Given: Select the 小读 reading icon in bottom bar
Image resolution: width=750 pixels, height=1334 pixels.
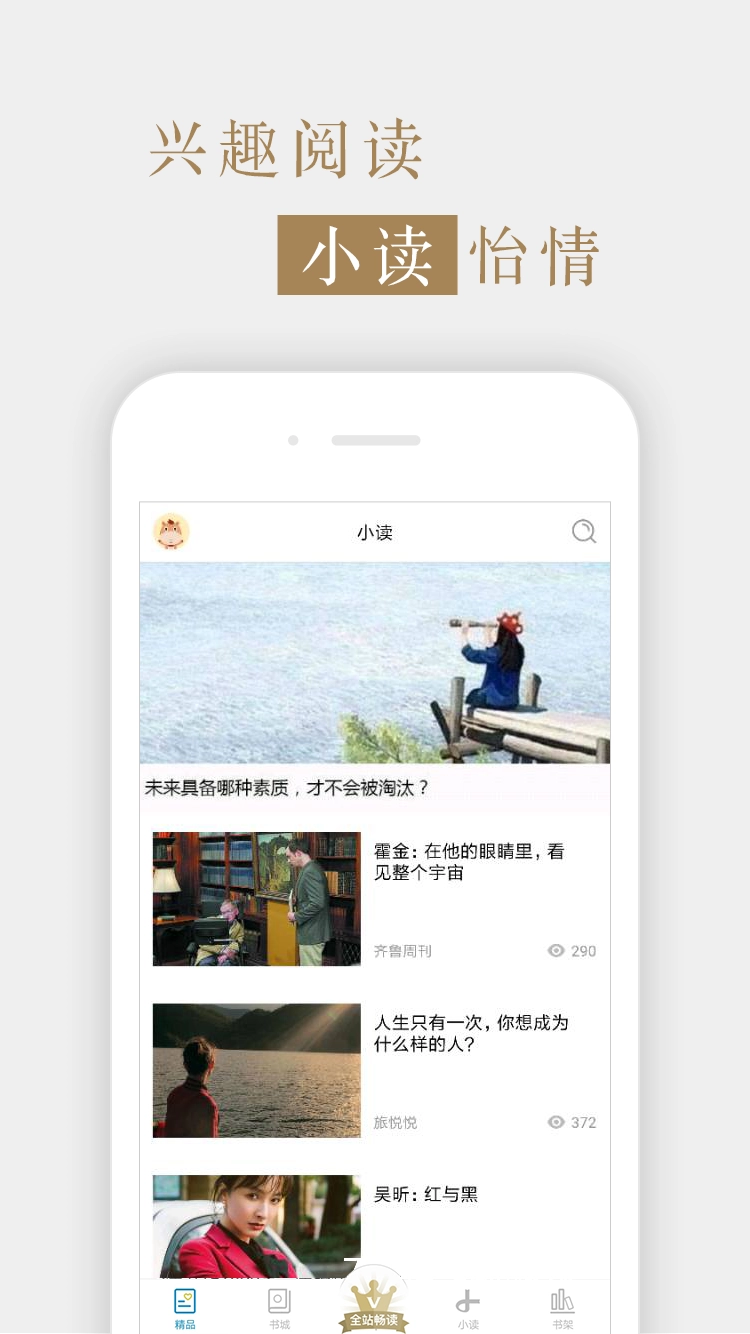Looking at the screenshot, I should pos(468,1300).
